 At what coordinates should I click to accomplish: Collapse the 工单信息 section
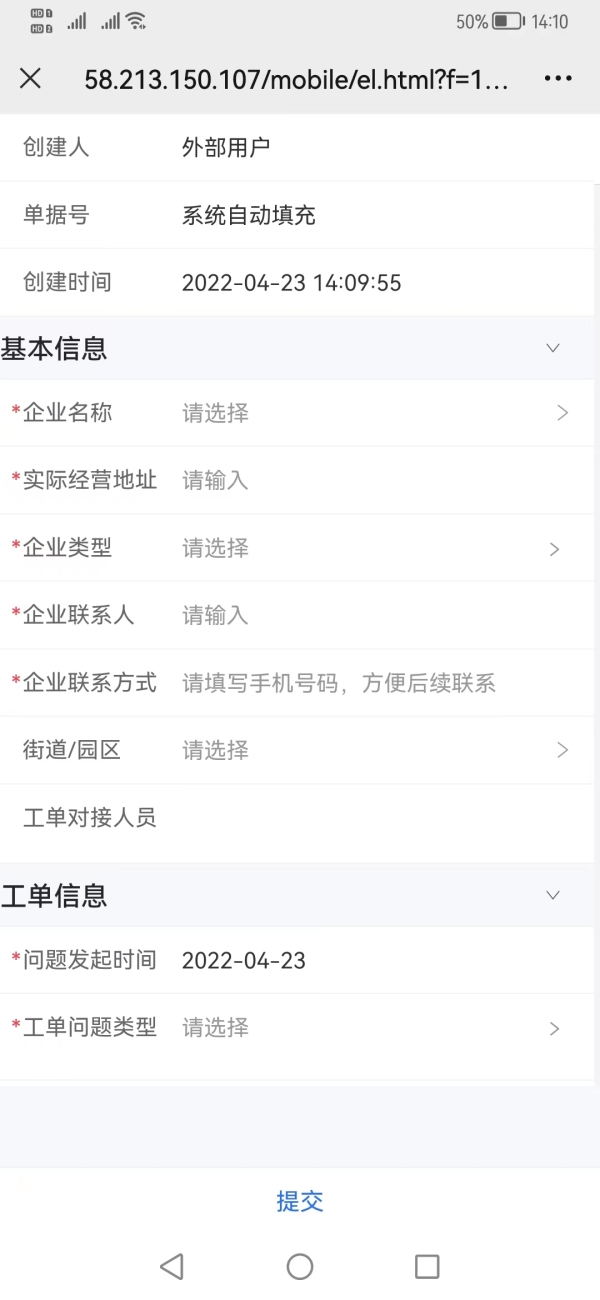coord(552,895)
